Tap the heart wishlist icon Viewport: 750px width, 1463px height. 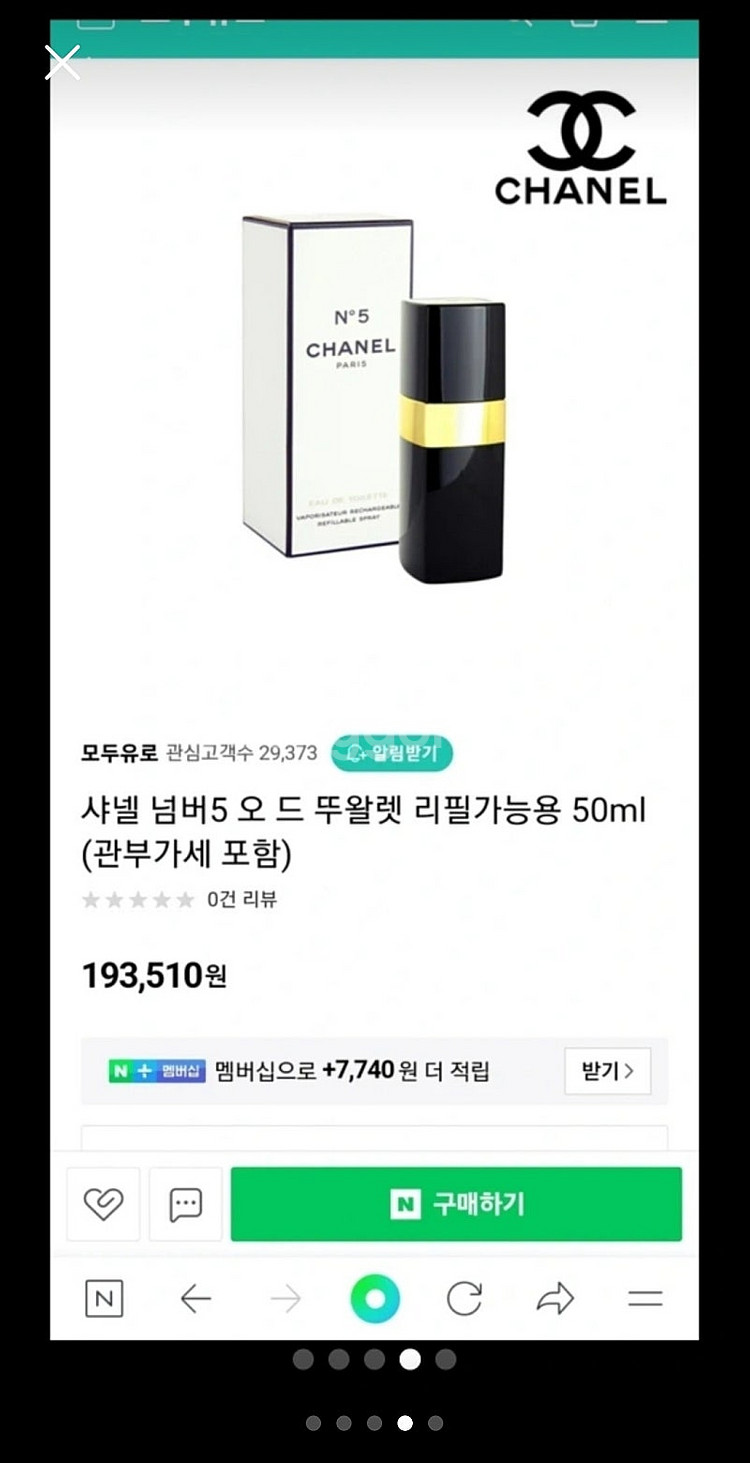pos(103,1205)
